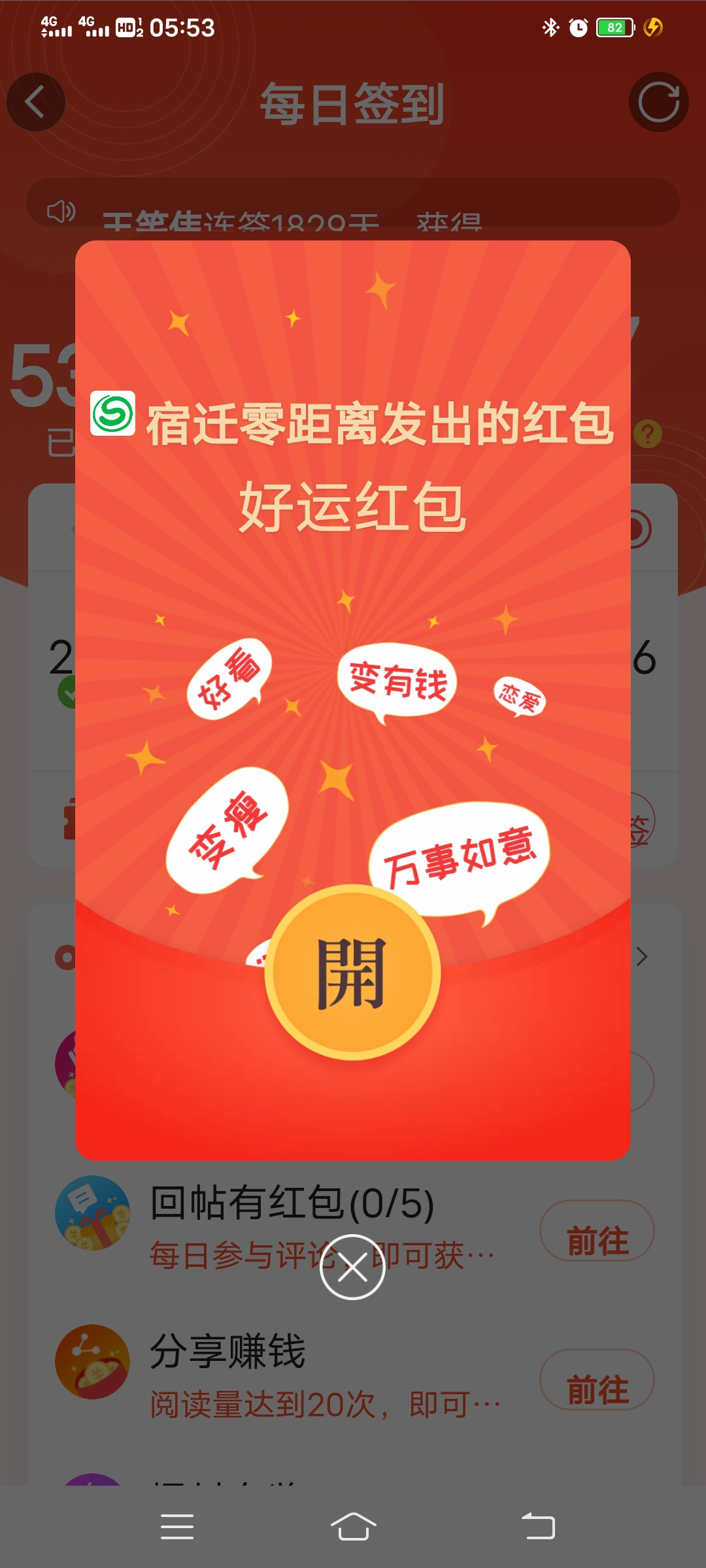706x1568 pixels.
Task: Refresh the daily sign-in page
Action: [x=658, y=102]
